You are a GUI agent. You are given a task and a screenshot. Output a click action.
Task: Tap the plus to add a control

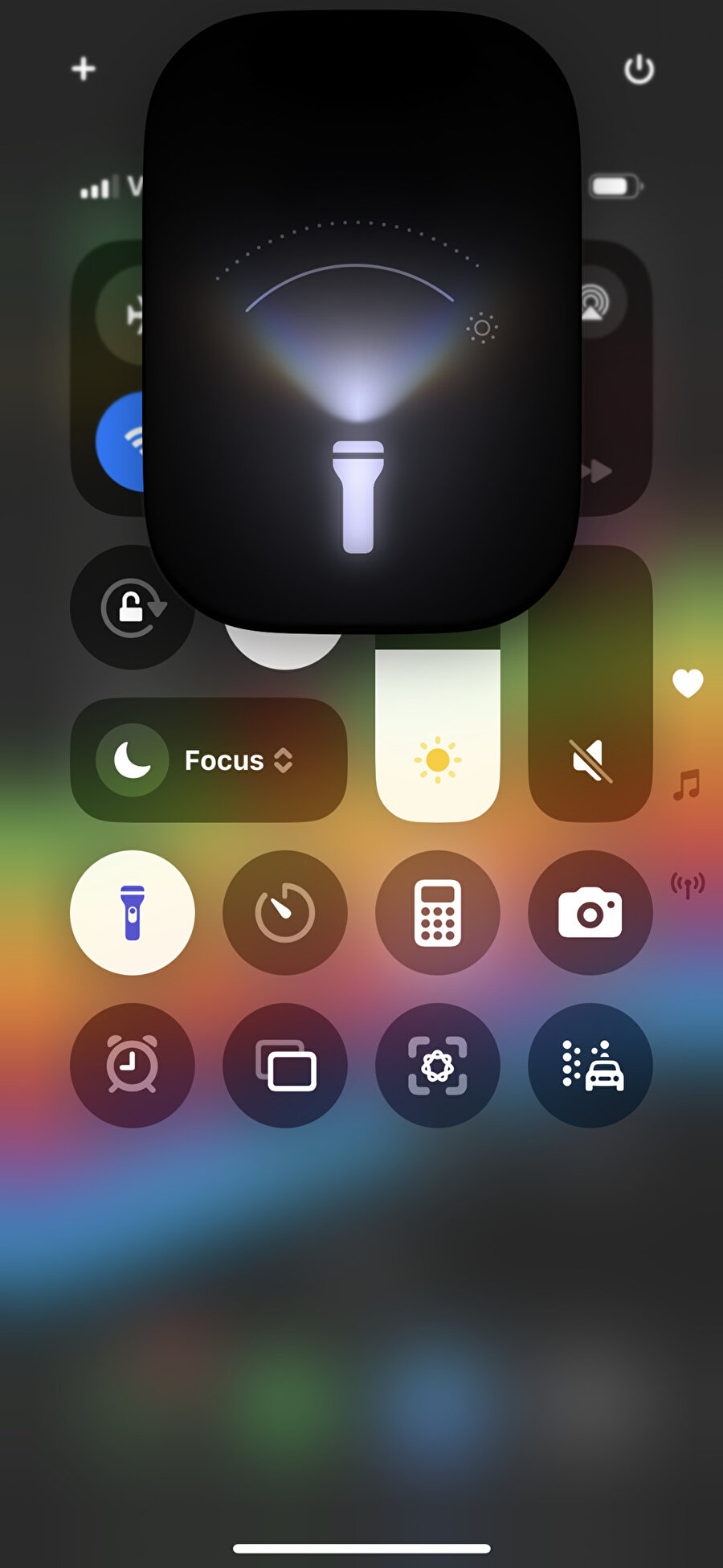(x=83, y=68)
